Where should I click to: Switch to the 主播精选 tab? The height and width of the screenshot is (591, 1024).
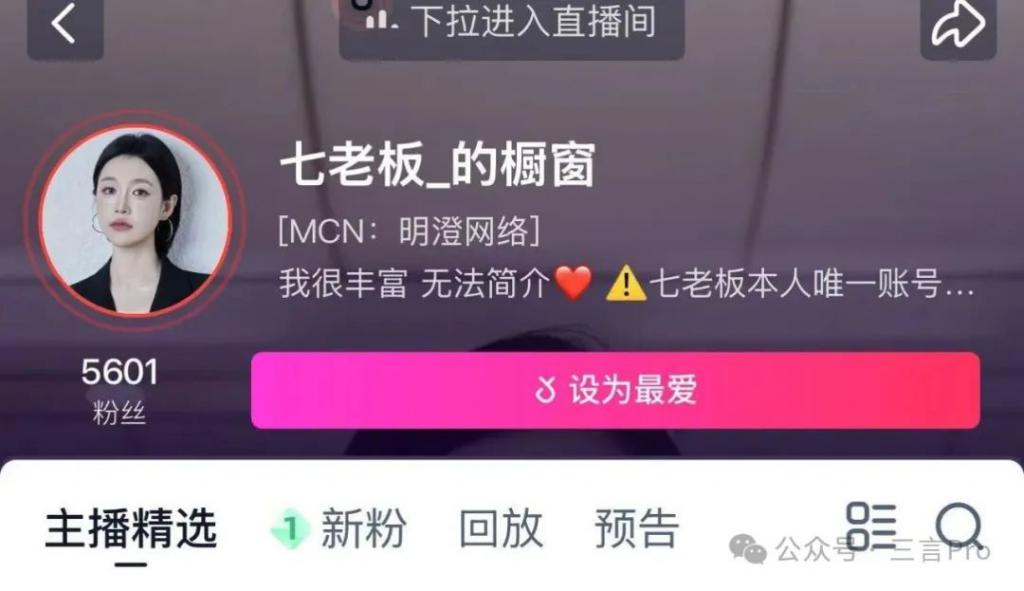coord(130,528)
